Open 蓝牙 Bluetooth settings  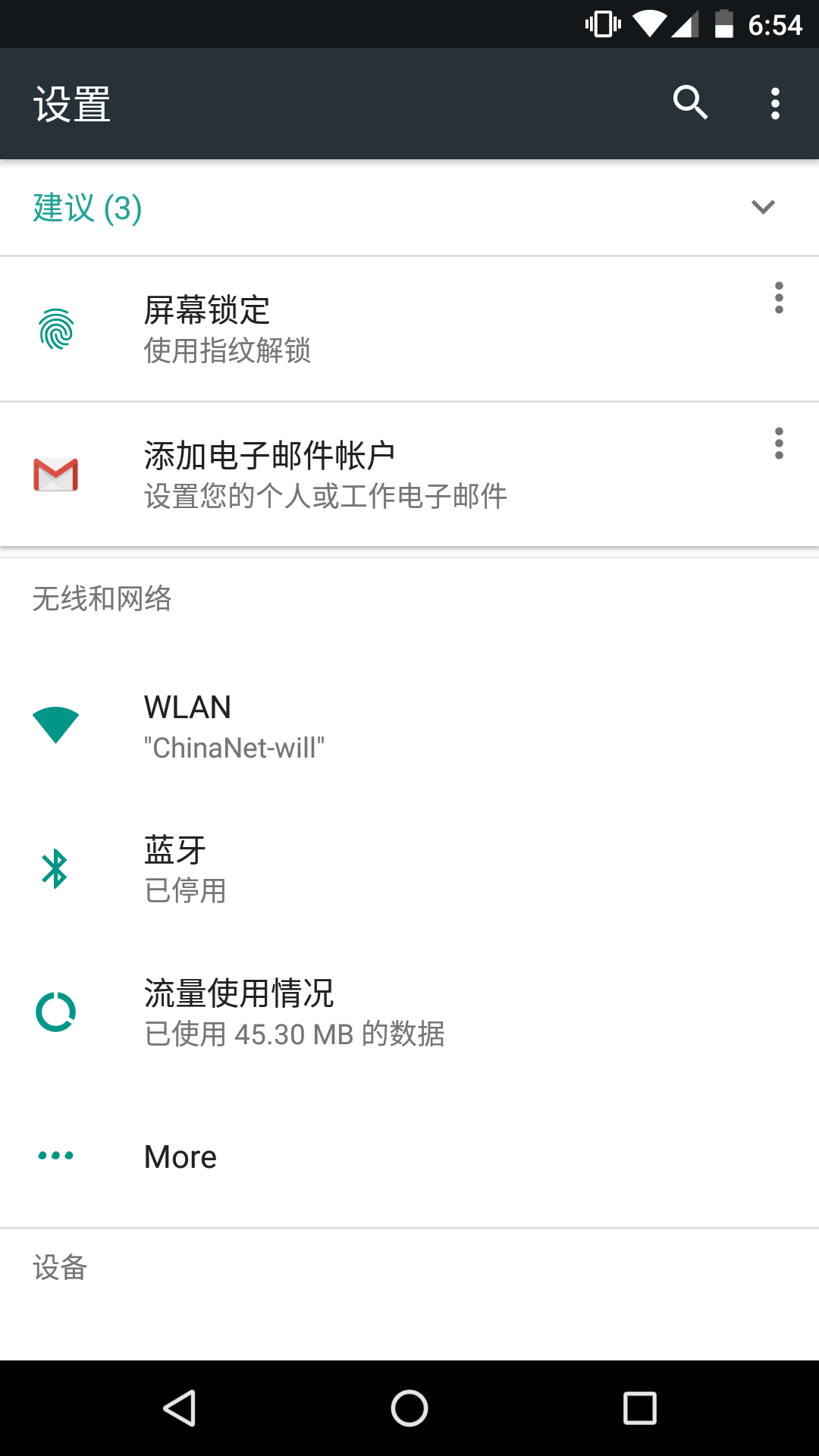(x=409, y=869)
